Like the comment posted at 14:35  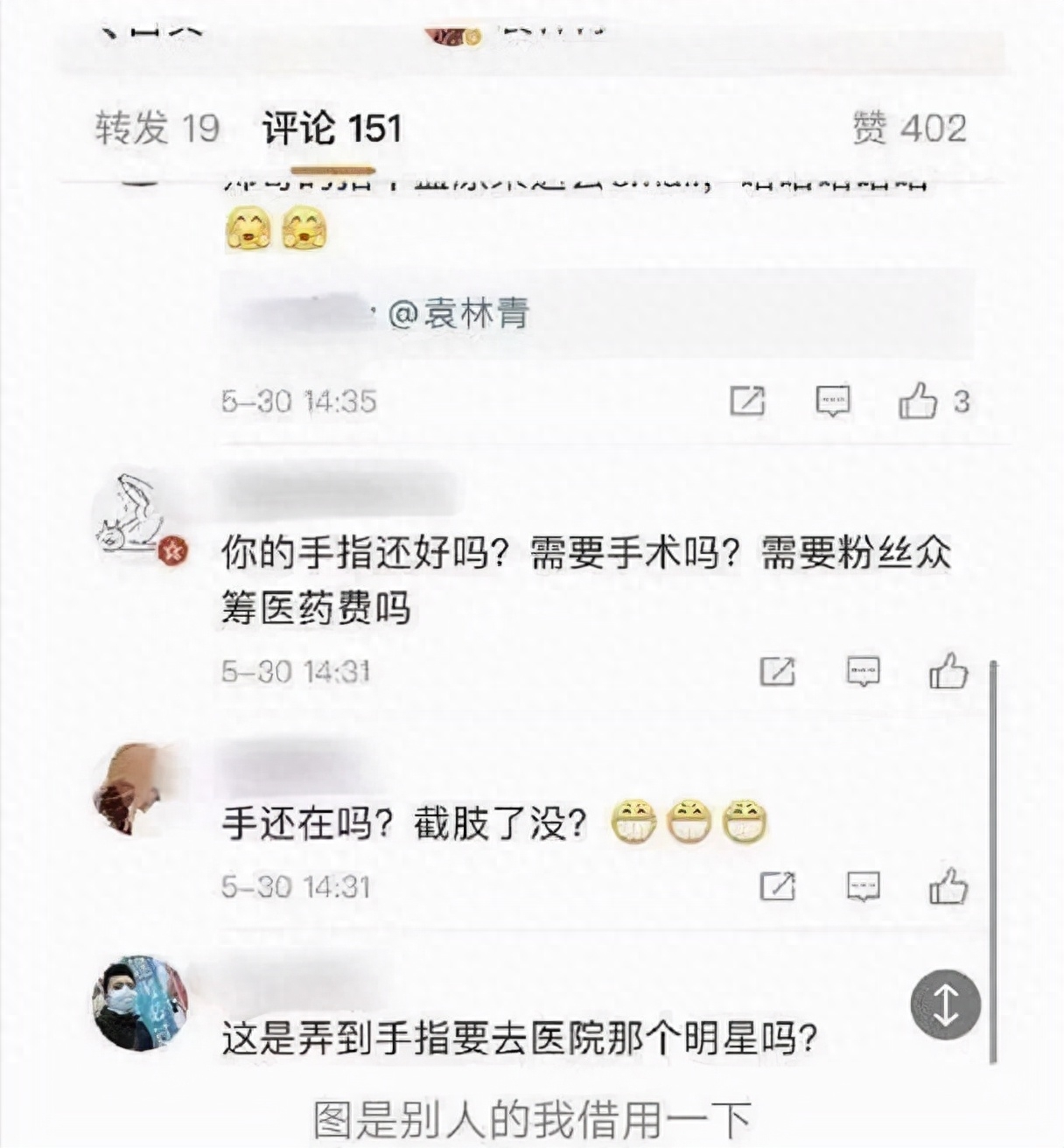(918, 402)
